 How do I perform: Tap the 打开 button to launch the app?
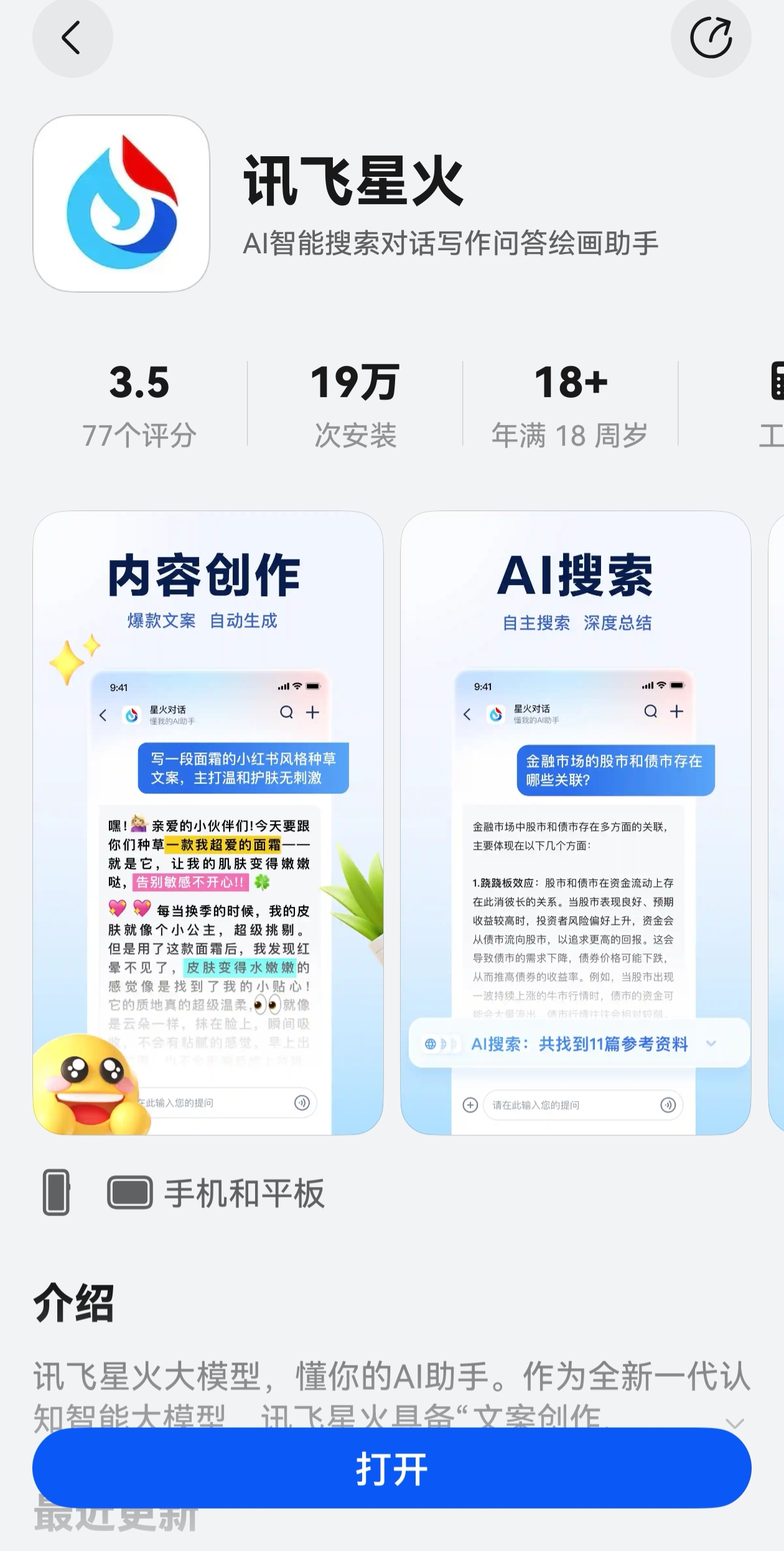point(392,1469)
